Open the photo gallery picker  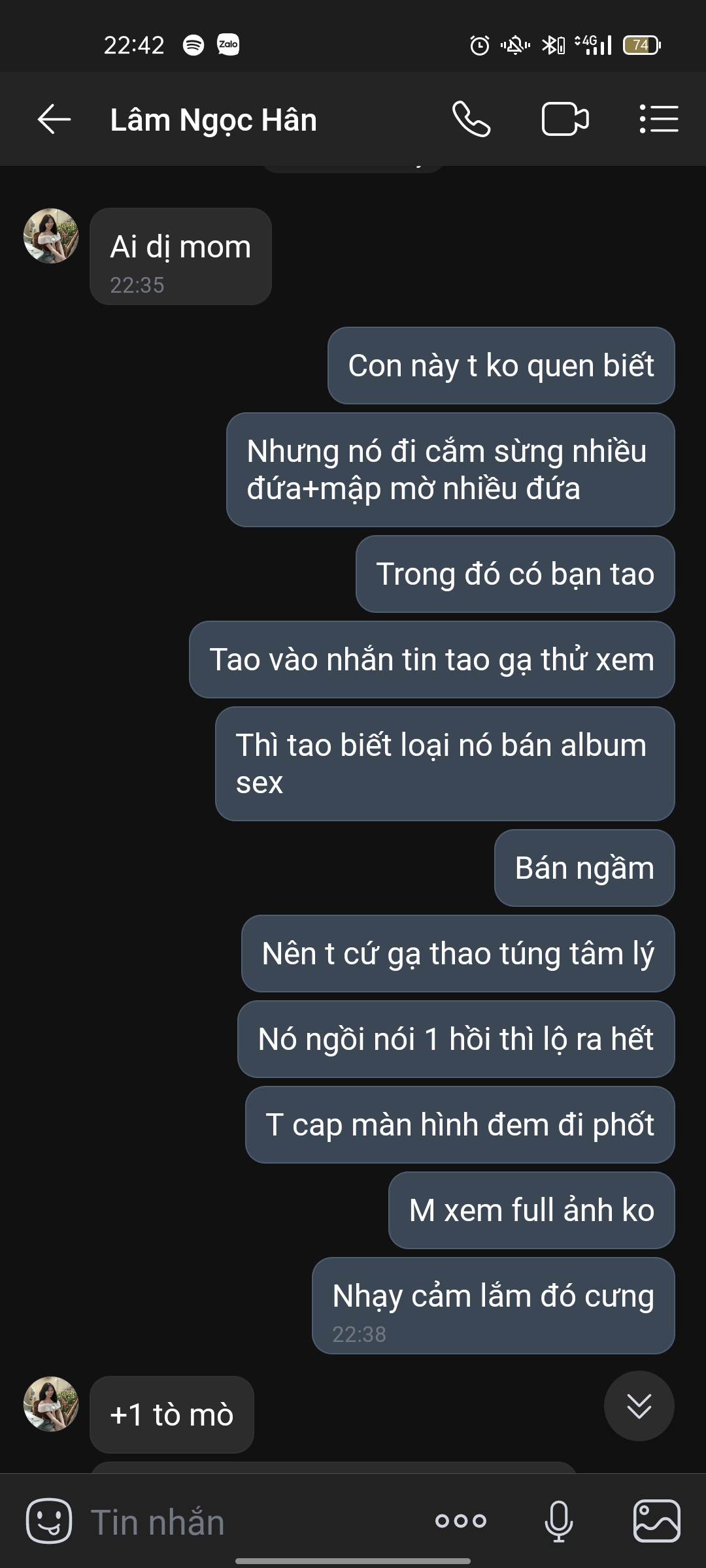point(656,1521)
